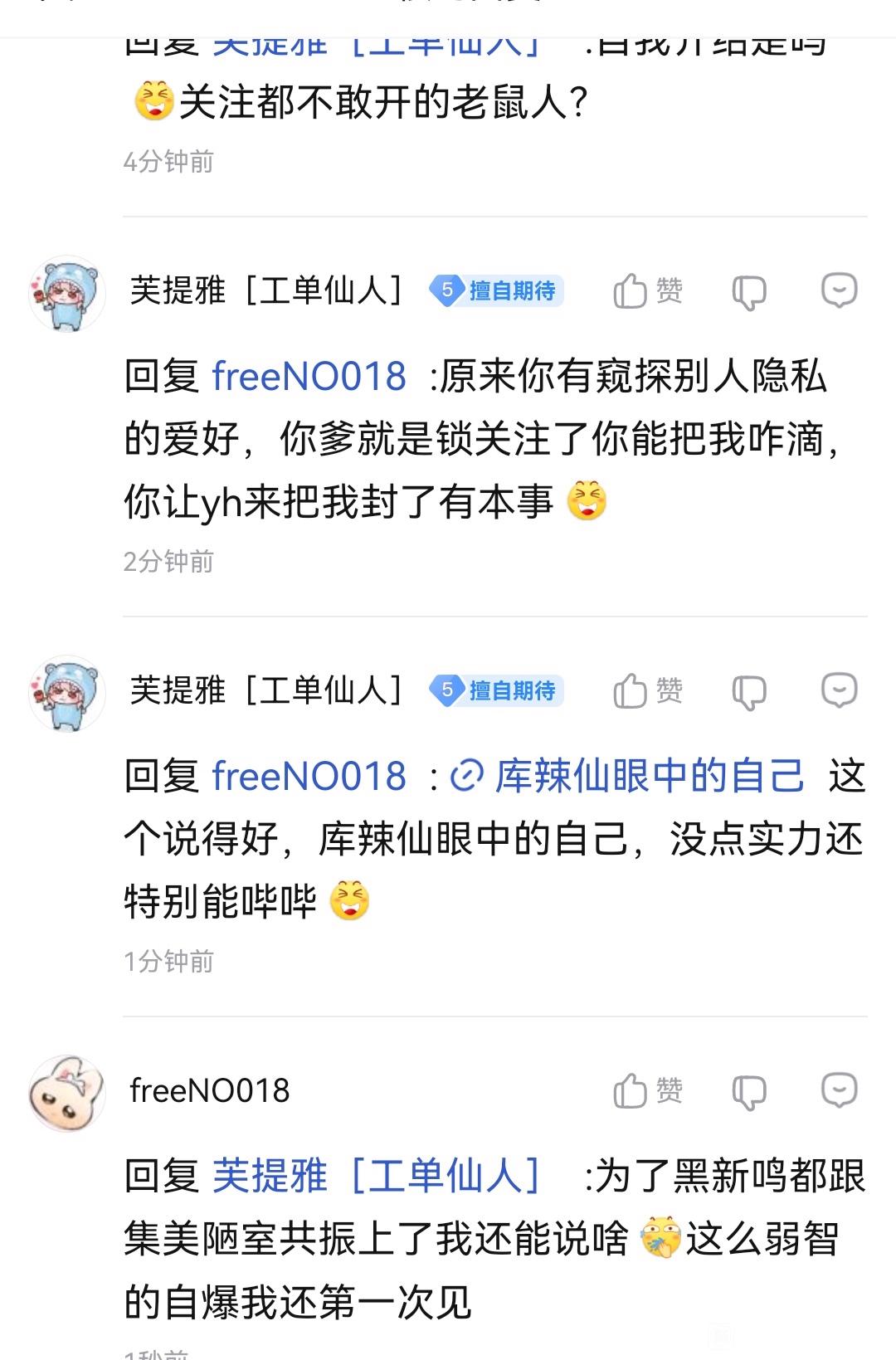The width and height of the screenshot is (896, 1360).
Task: Open the username freeNO018 above the last comment
Action: point(210,1091)
